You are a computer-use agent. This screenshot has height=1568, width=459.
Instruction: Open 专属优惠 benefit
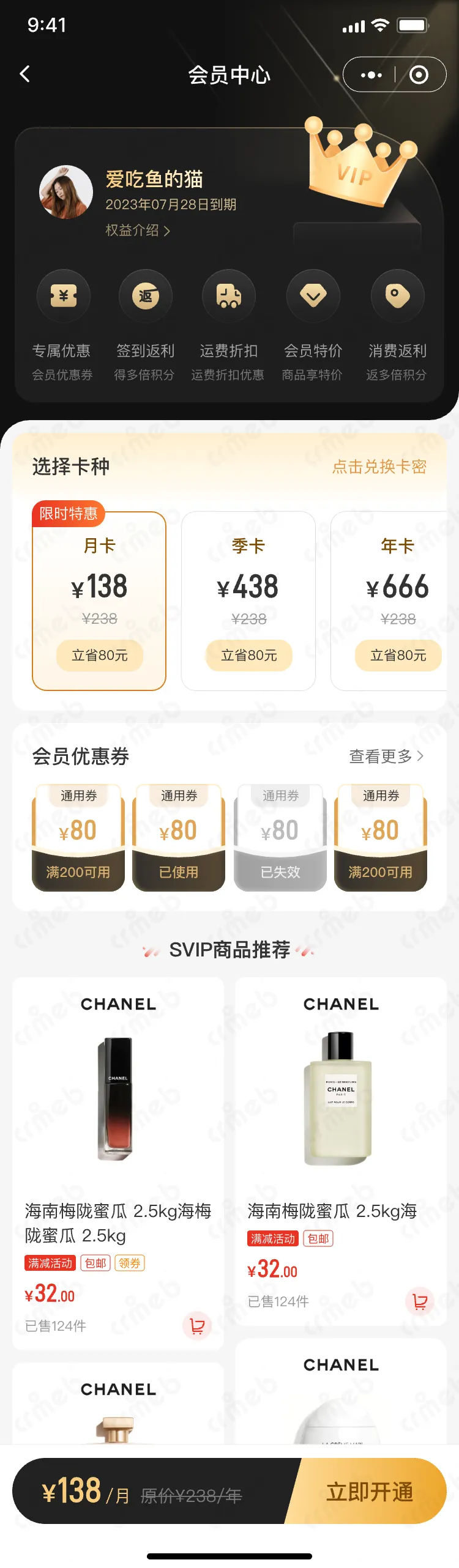tap(63, 325)
